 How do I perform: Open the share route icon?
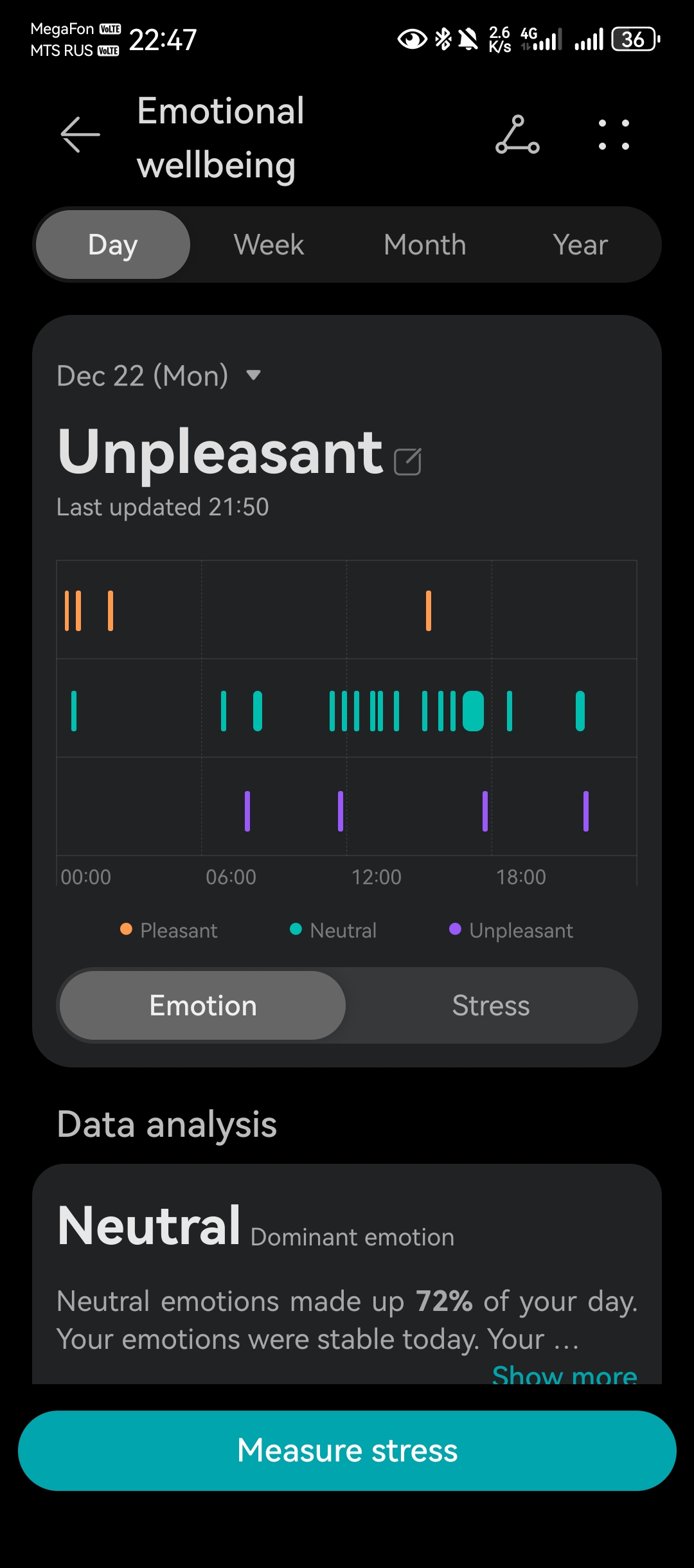(x=517, y=135)
